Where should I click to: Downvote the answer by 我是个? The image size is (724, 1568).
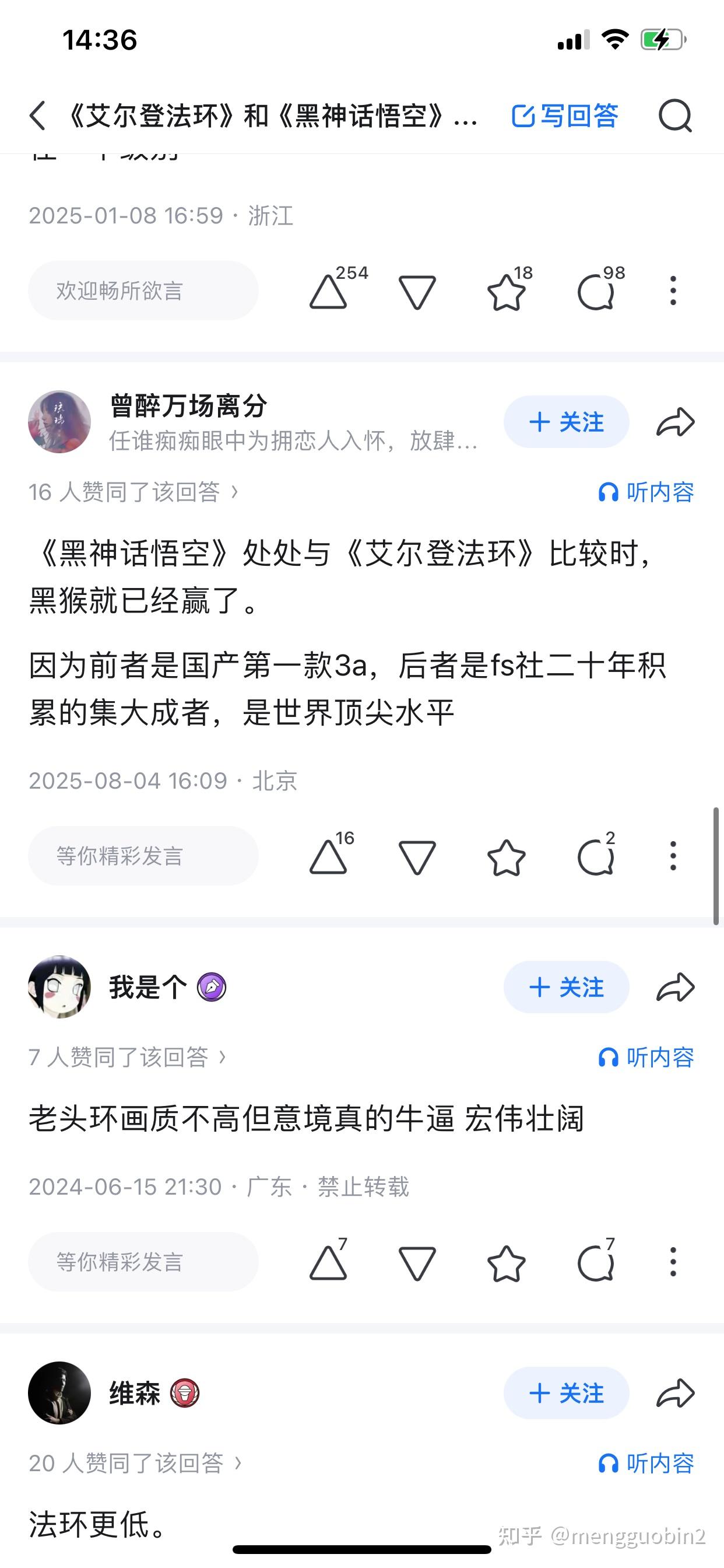click(x=417, y=1261)
